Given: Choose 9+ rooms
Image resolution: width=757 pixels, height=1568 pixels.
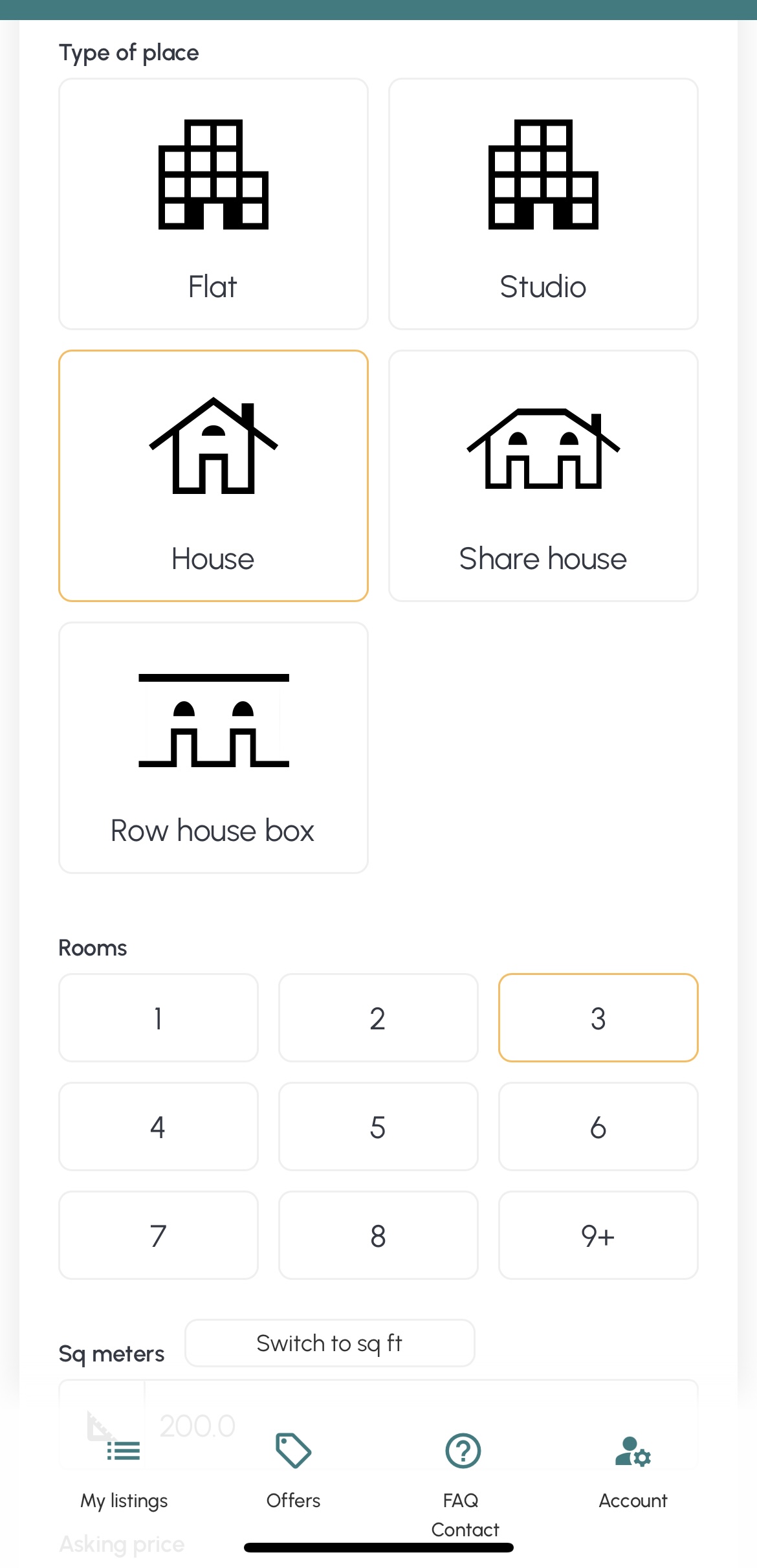Looking at the screenshot, I should coord(598,1235).
